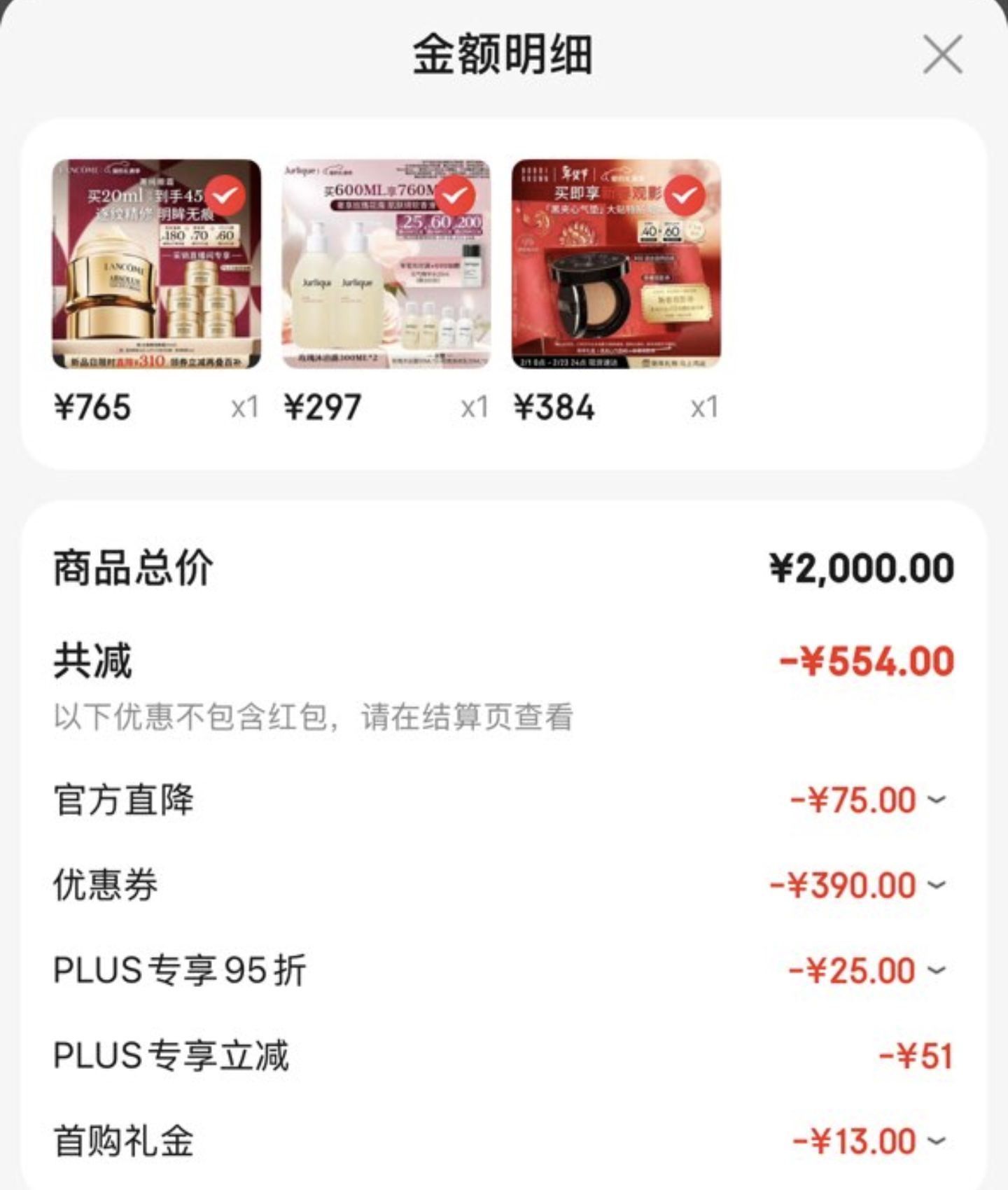This screenshot has height=1190, width=1008.
Task: Expand the 优惠券 discount breakdown
Action: (937, 885)
